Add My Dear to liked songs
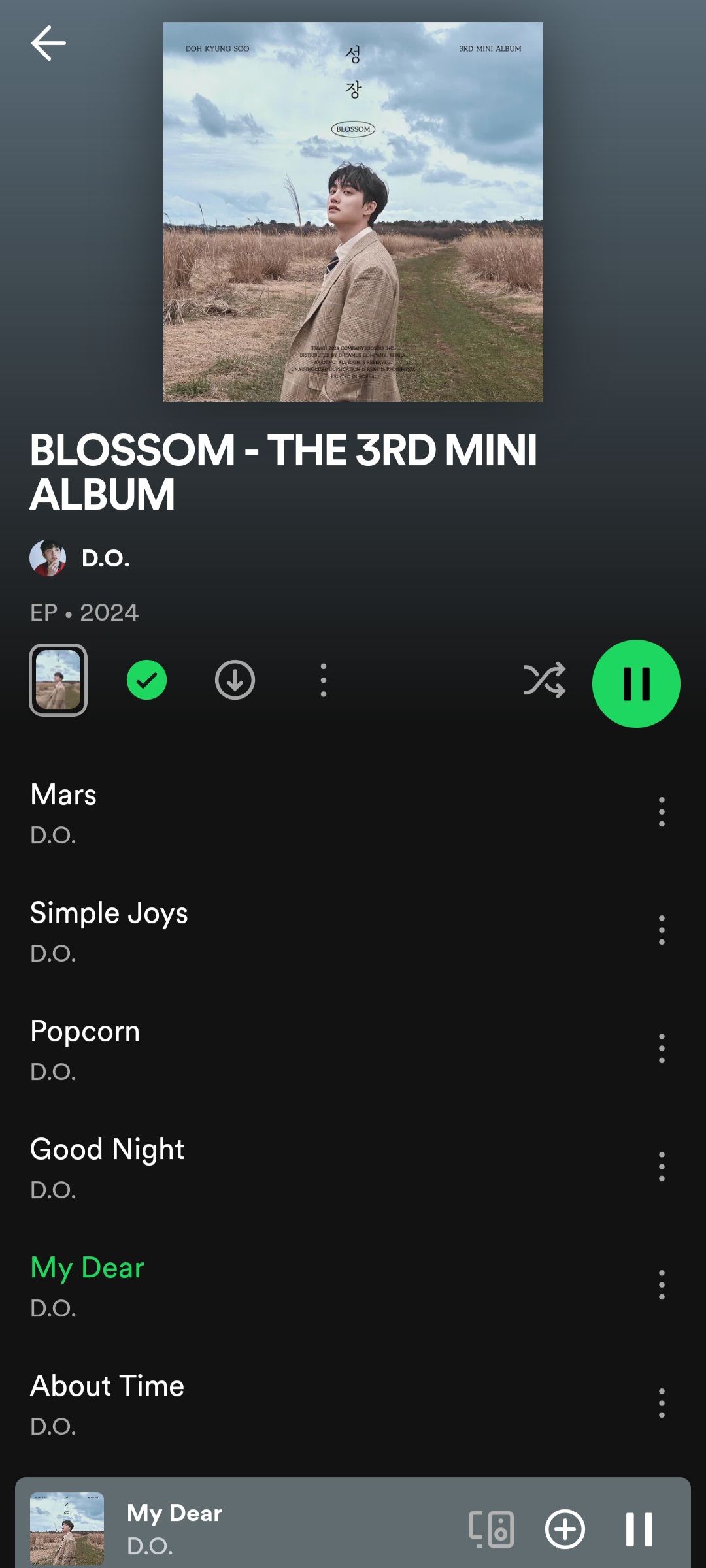 click(565, 1529)
